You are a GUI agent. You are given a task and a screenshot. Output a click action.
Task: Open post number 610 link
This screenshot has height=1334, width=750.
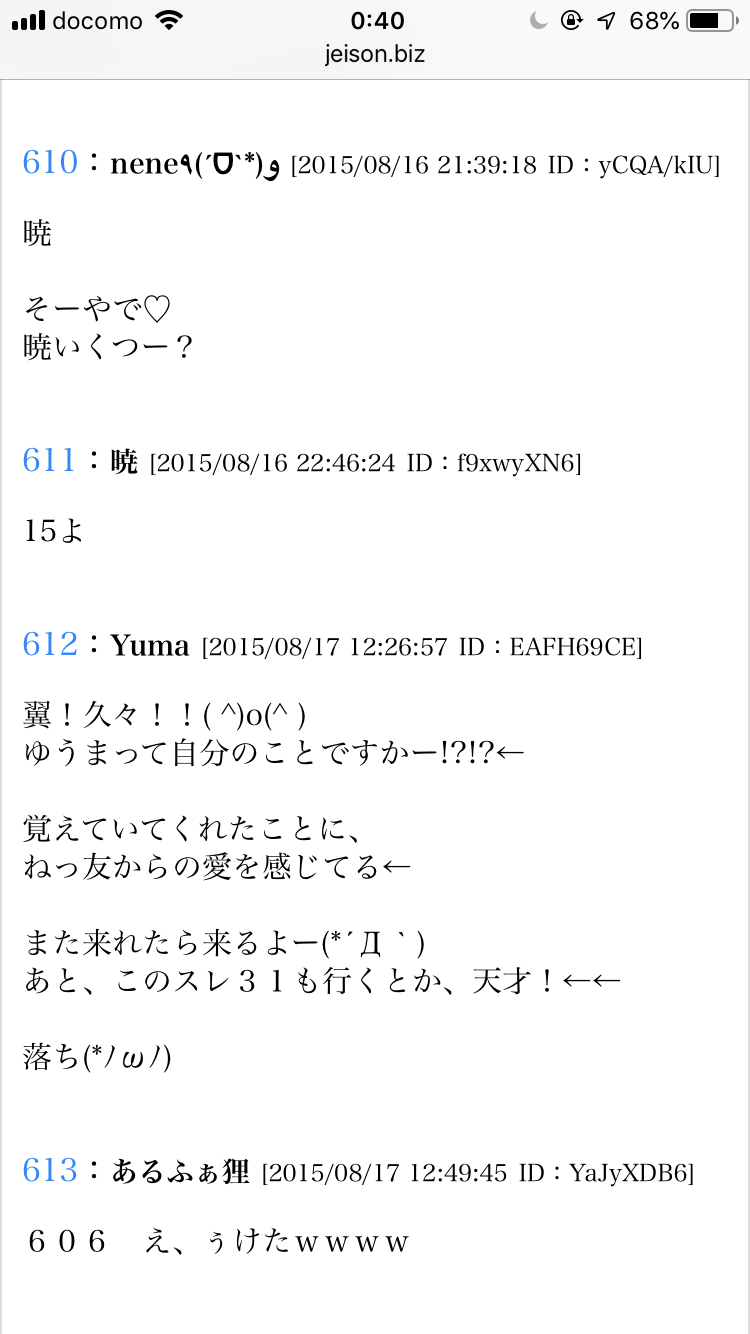[x=50, y=163]
